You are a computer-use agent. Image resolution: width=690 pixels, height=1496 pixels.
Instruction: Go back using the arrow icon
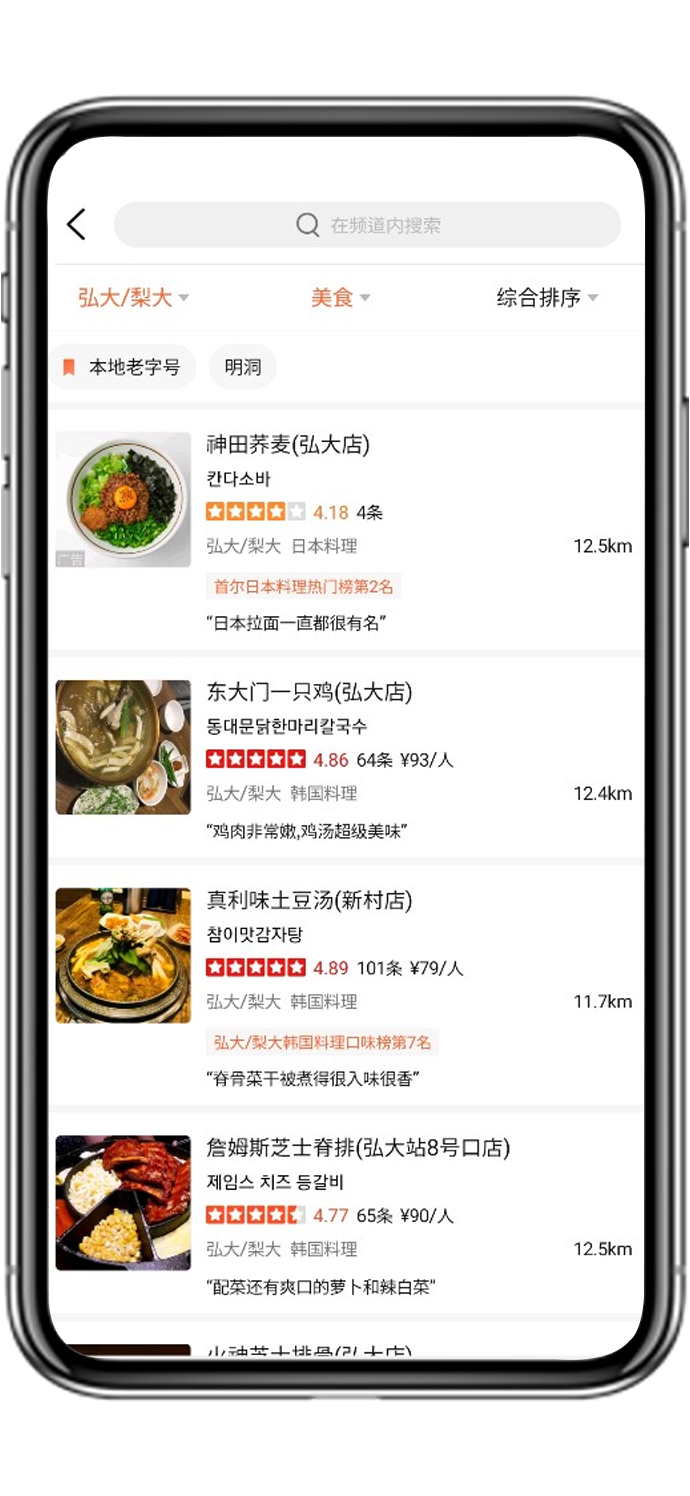coord(77,225)
